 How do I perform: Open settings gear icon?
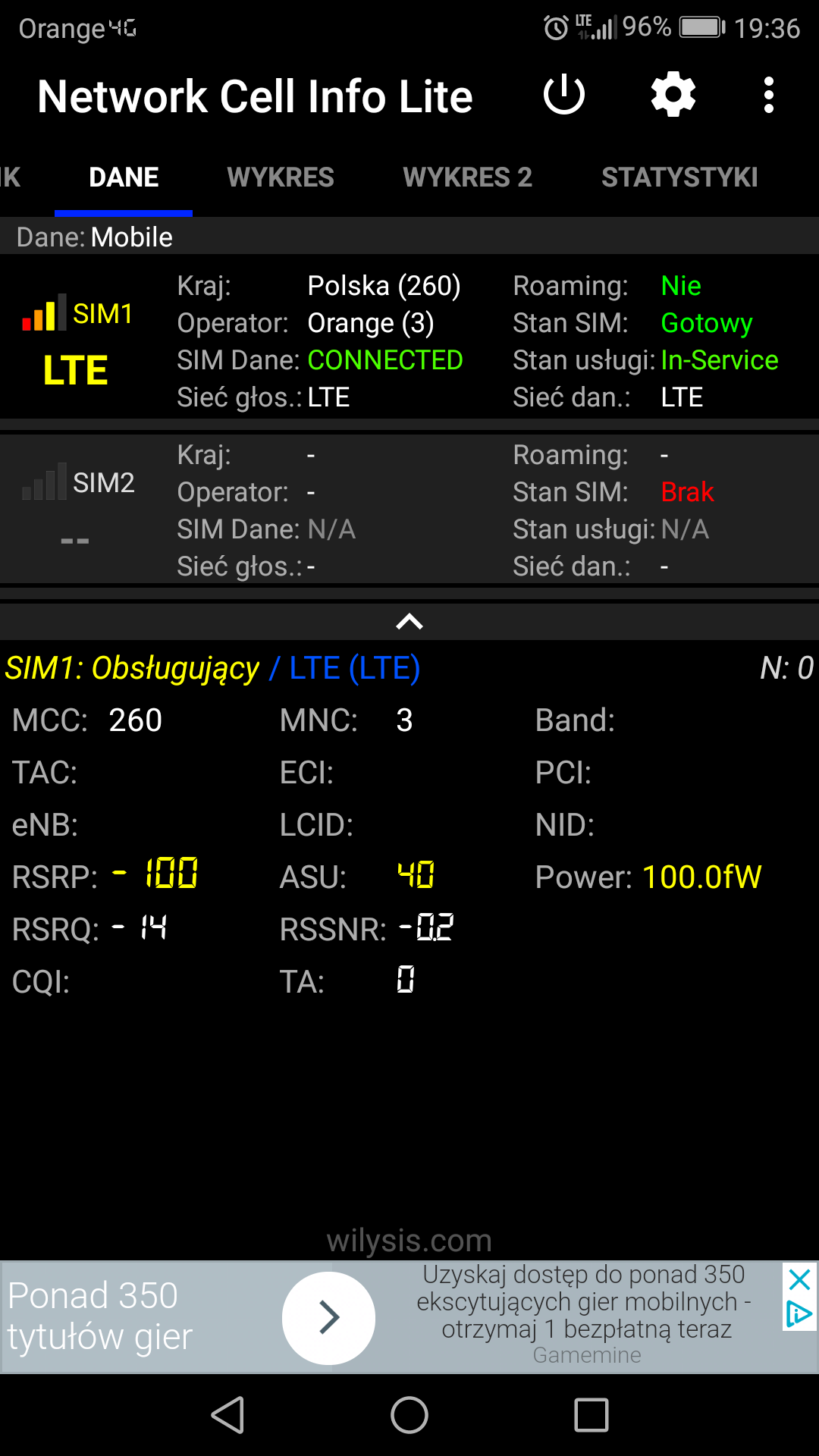point(673,96)
